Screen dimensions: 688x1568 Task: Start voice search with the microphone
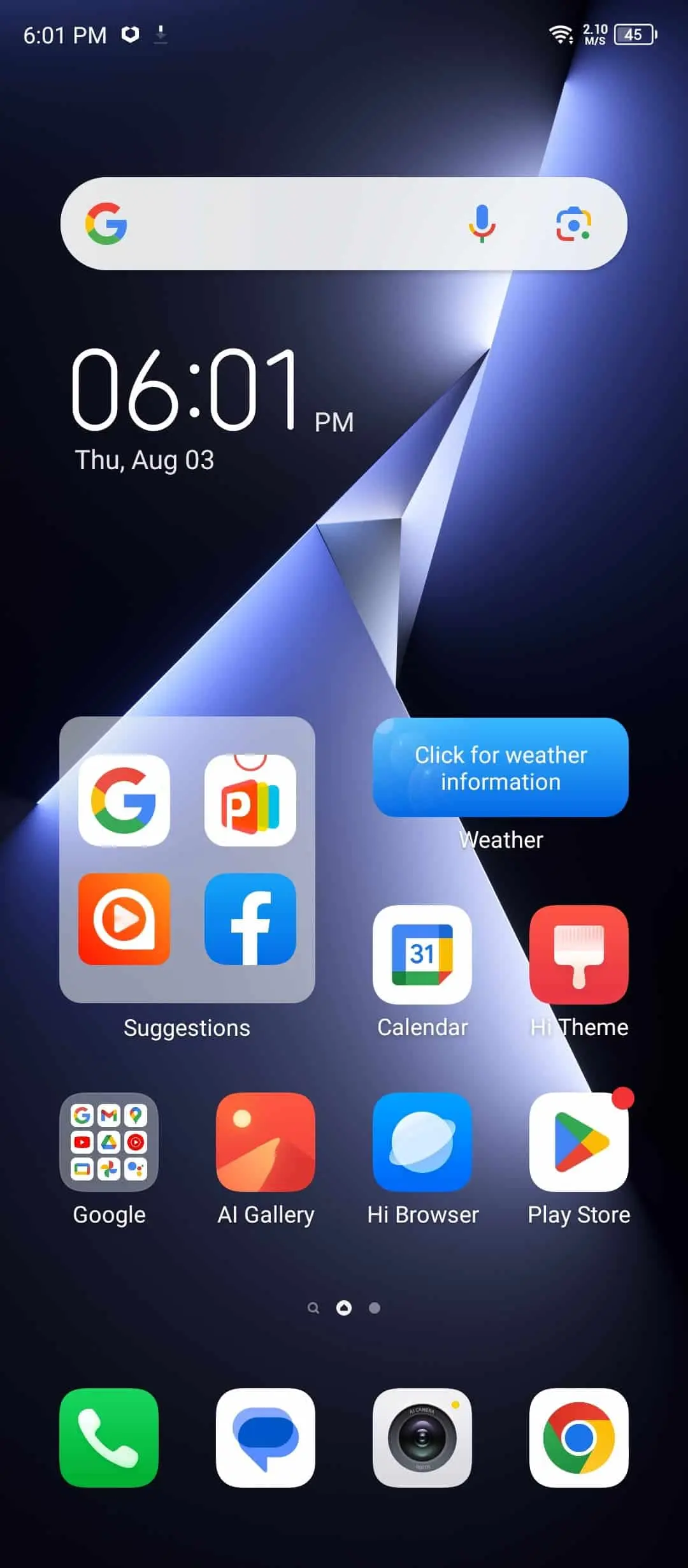tap(482, 224)
